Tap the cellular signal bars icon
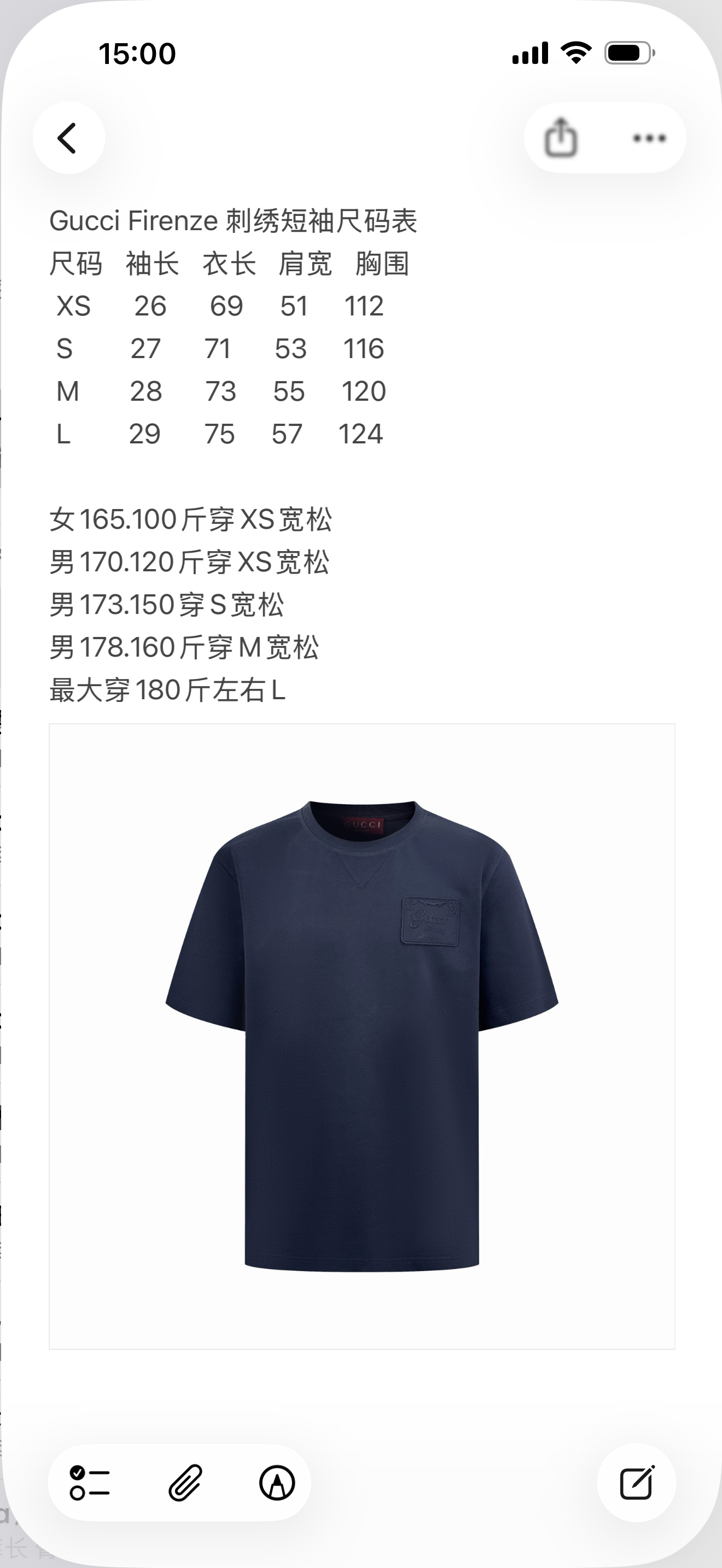722x1568 pixels. pos(529,54)
